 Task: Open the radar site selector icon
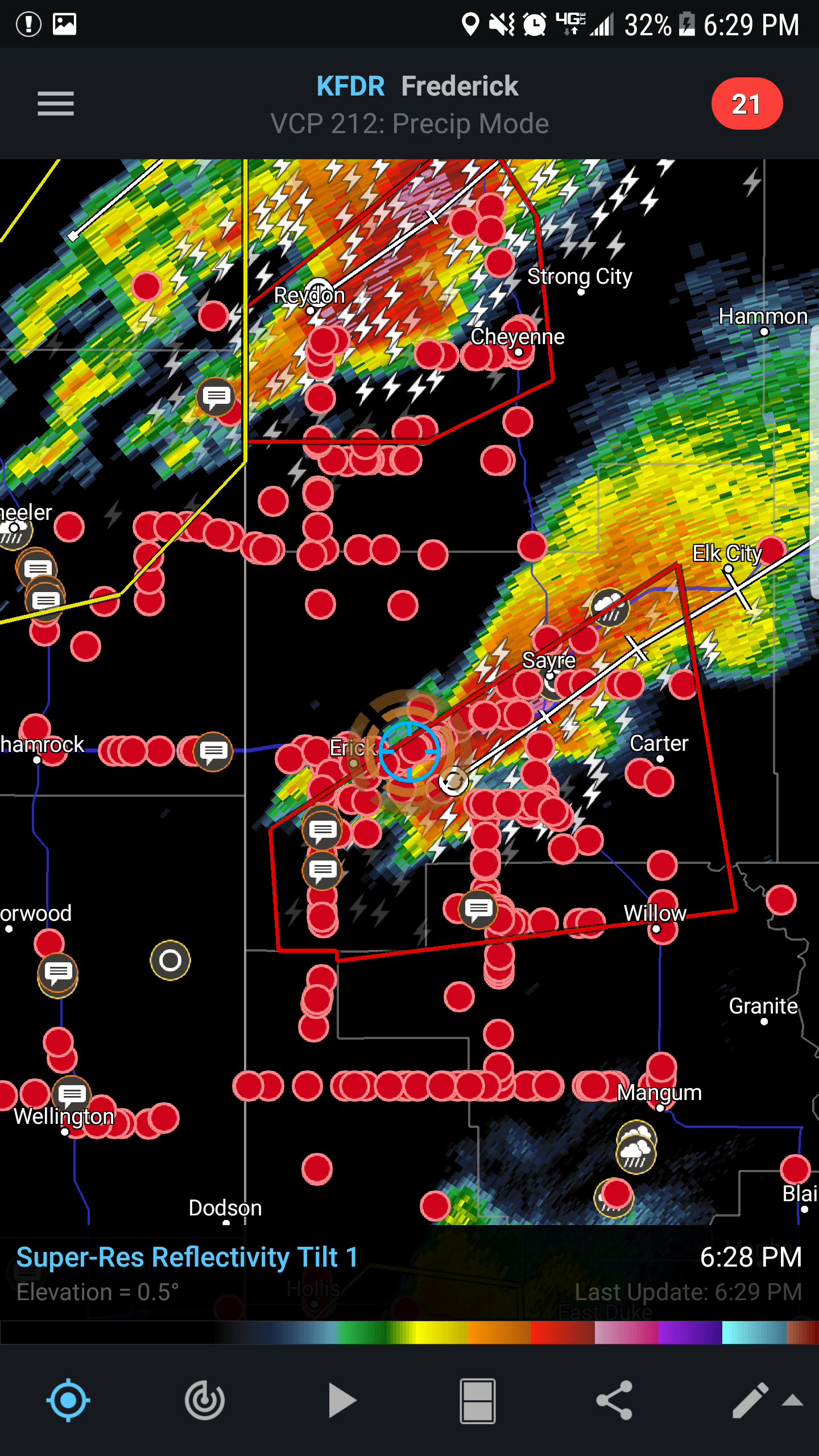pyautogui.click(x=205, y=1400)
